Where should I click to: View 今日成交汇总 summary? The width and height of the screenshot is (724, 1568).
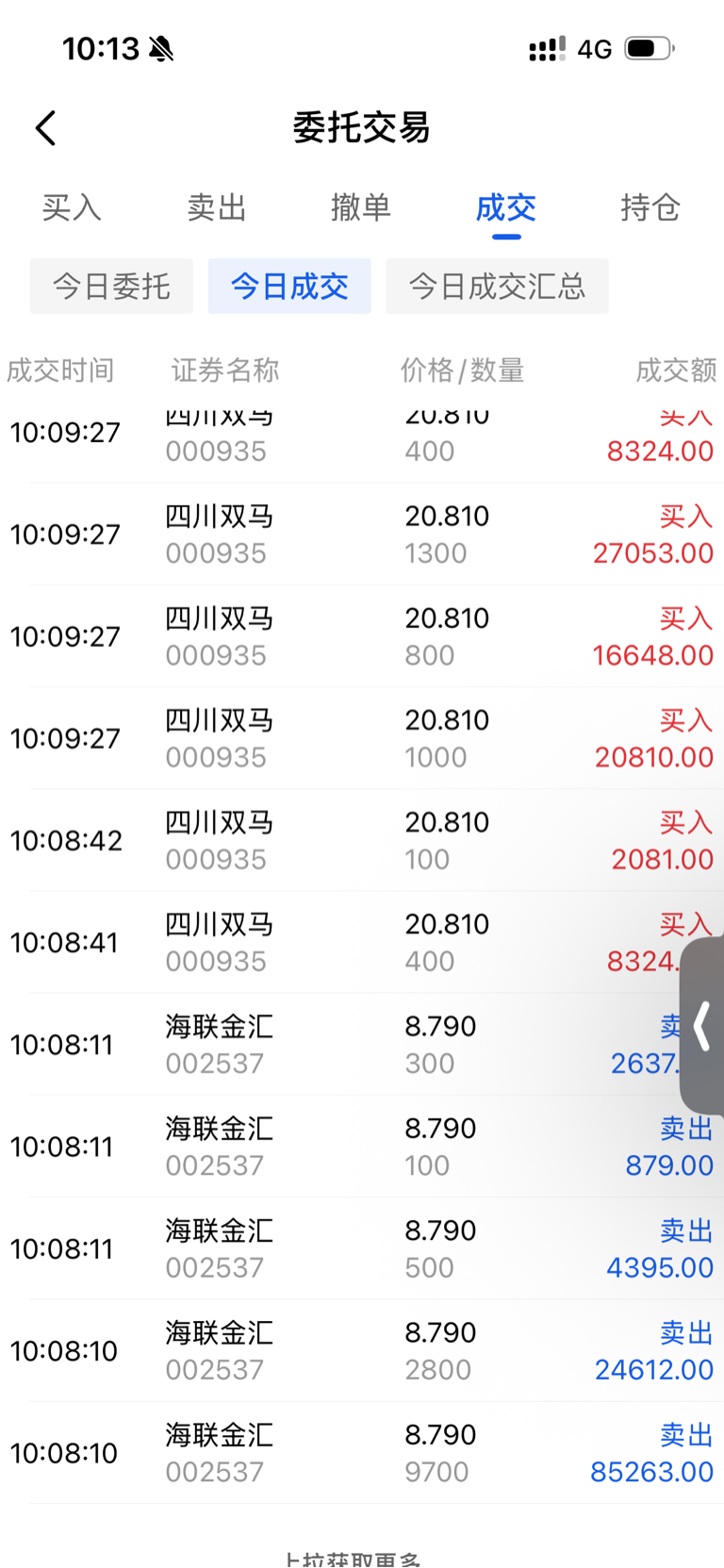pos(497,286)
